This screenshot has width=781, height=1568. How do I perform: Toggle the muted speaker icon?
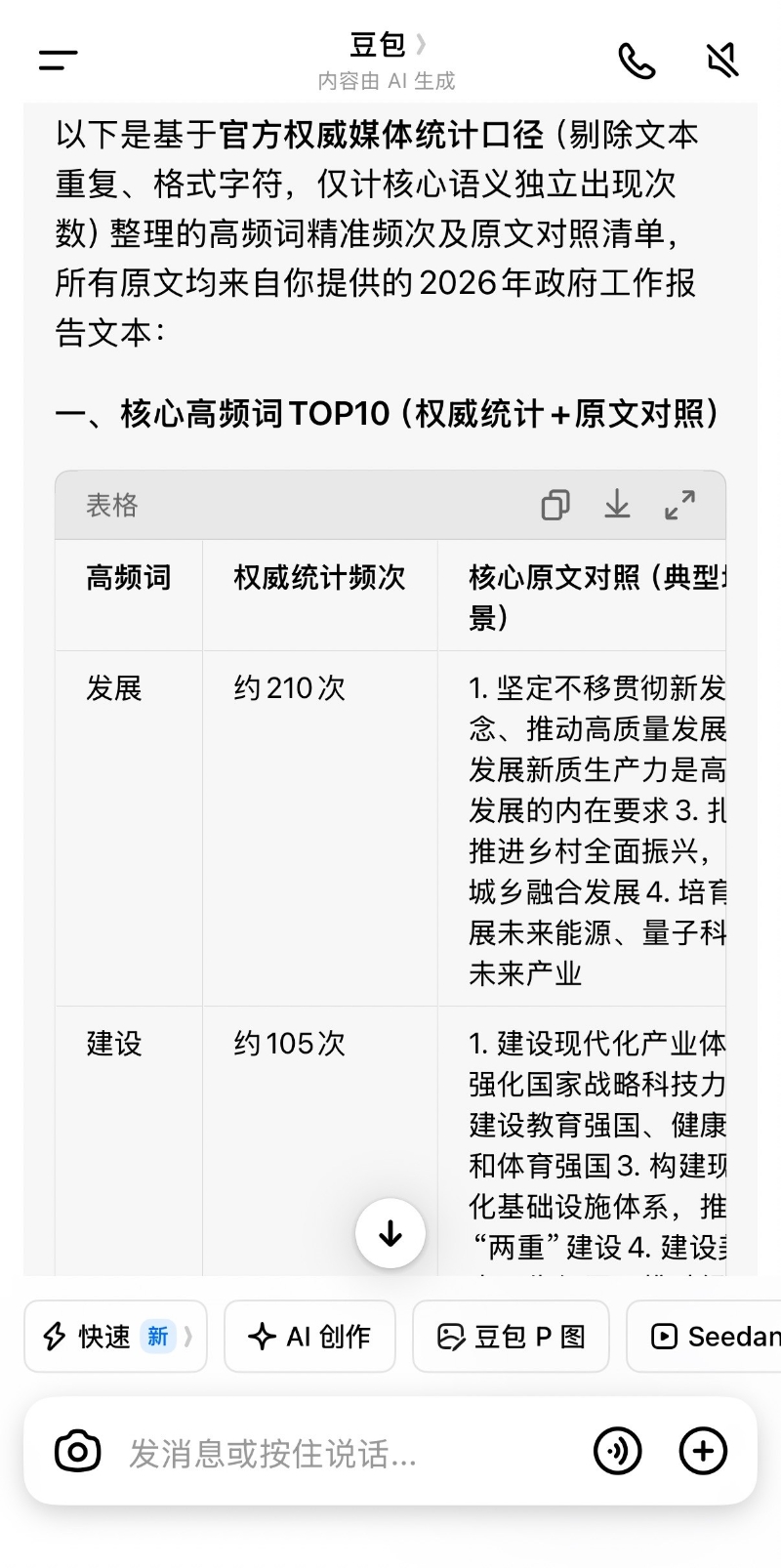click(722, 61)
